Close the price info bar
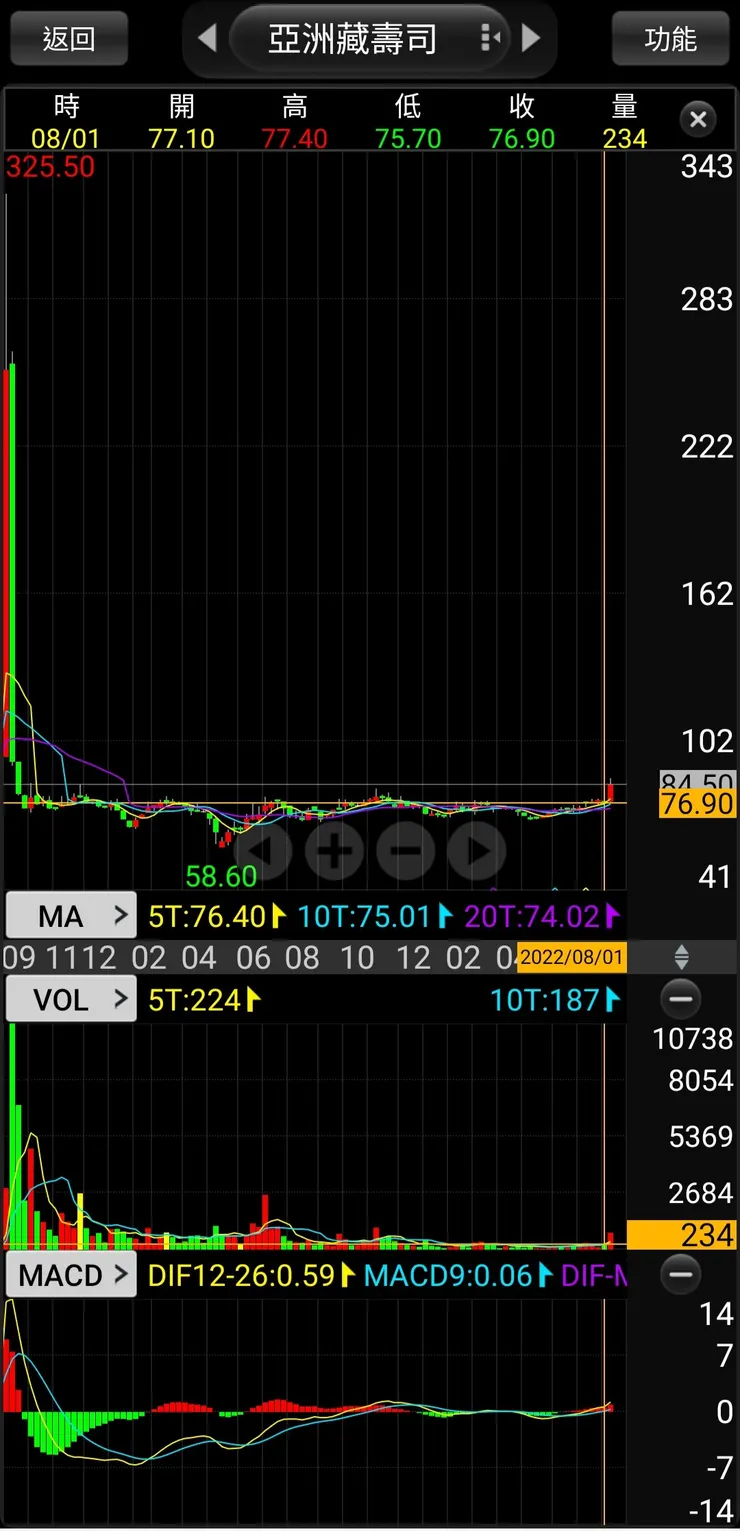740x1531 pixels. click(698, 121)
